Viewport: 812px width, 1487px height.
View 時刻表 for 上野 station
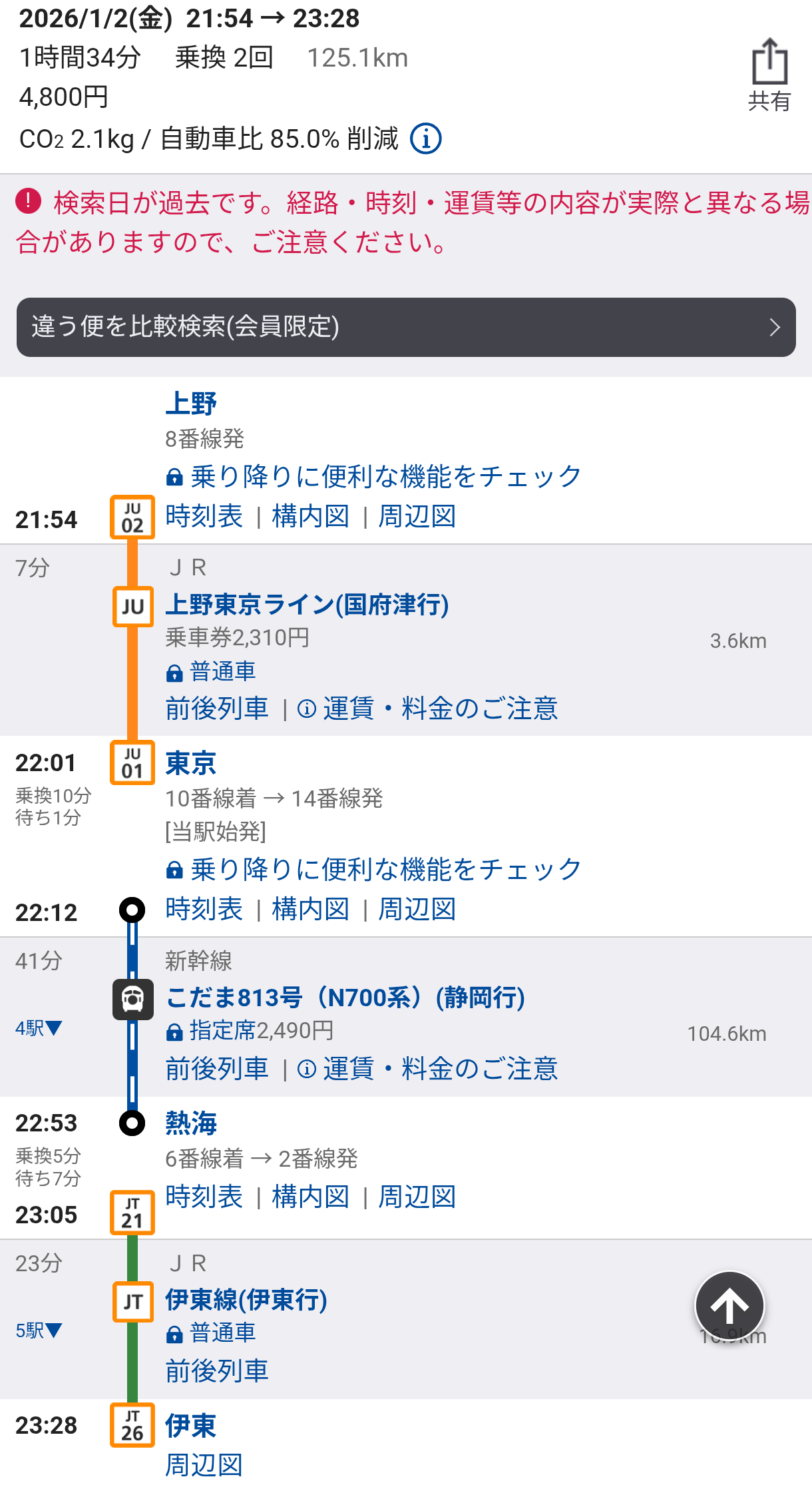tap(204, 517)
